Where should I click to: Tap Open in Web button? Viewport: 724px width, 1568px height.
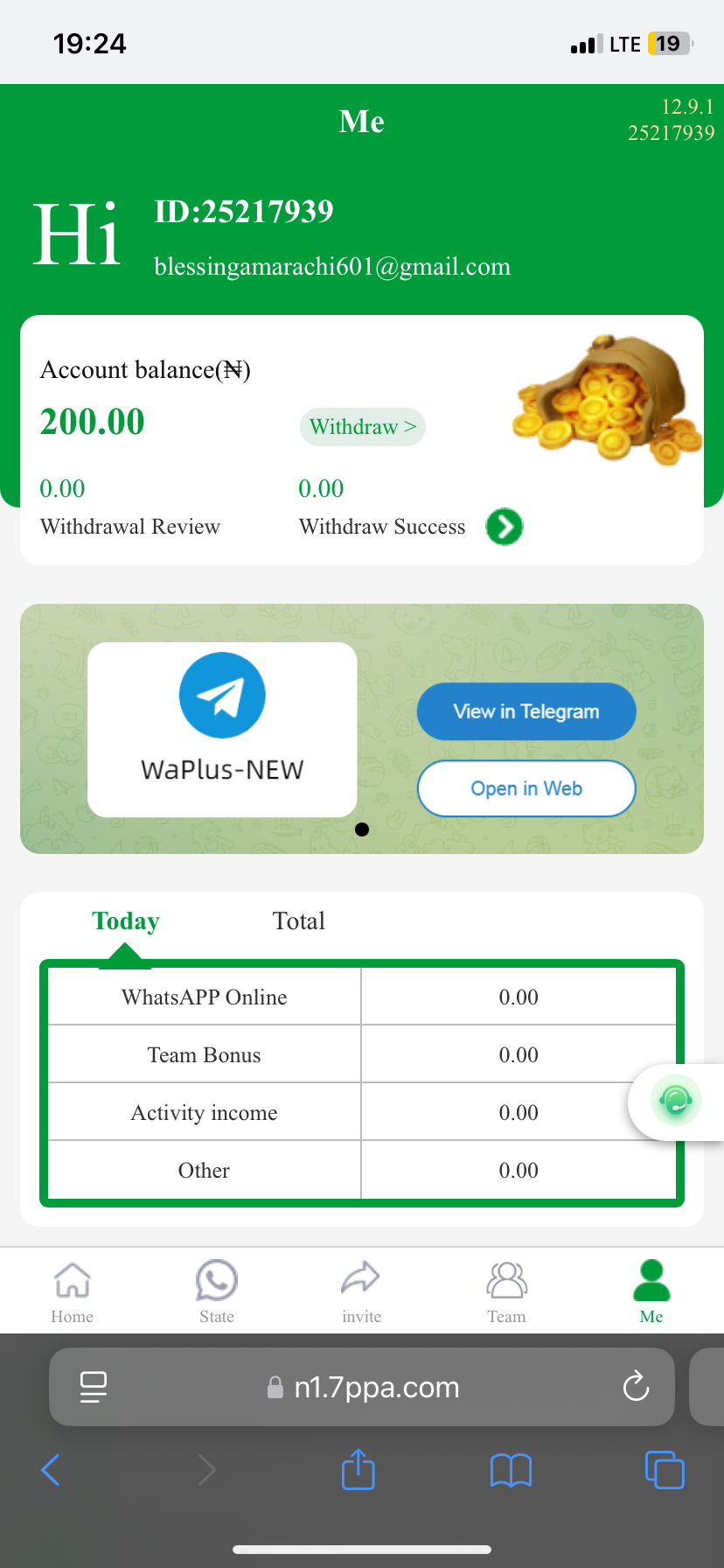point(526,788)
